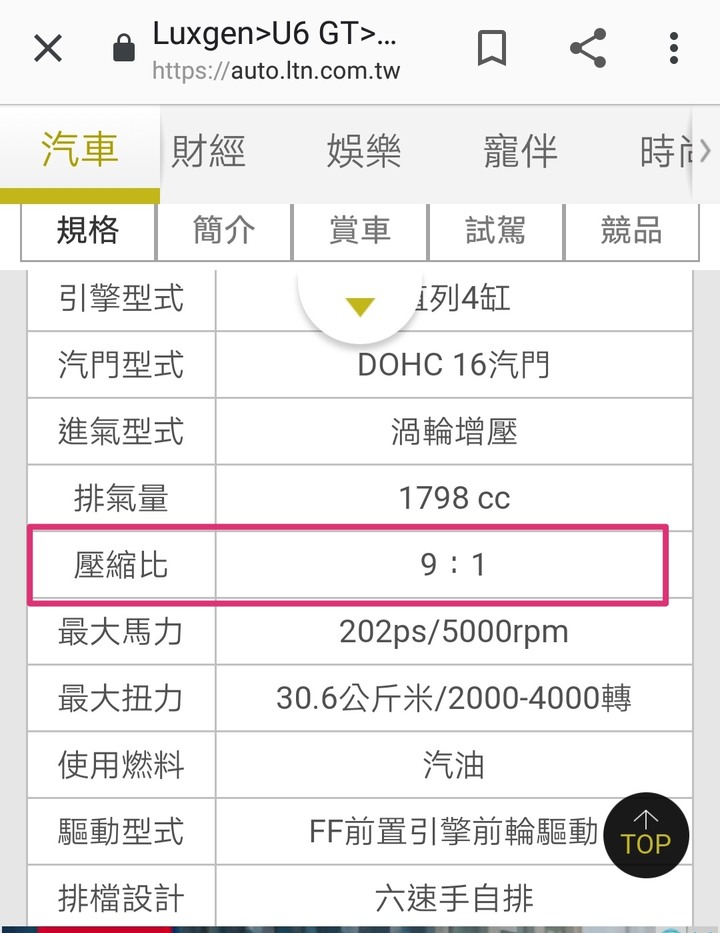Select the 規格 tab
The height and width of the screenshot is (933, 720).
click(x=88, y=231)
